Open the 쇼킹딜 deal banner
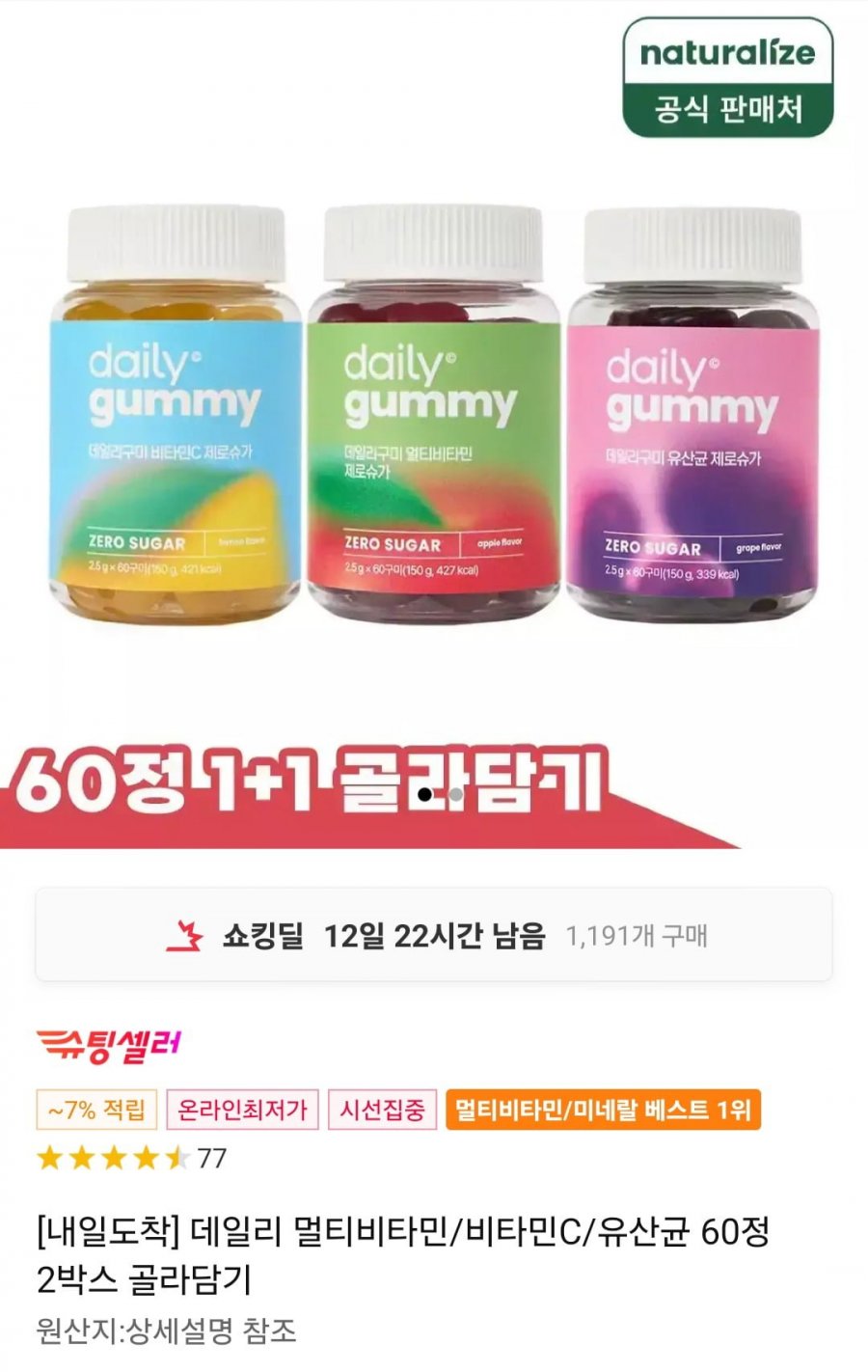This screenshot has height=1372, width=868. tap(434, 935)
